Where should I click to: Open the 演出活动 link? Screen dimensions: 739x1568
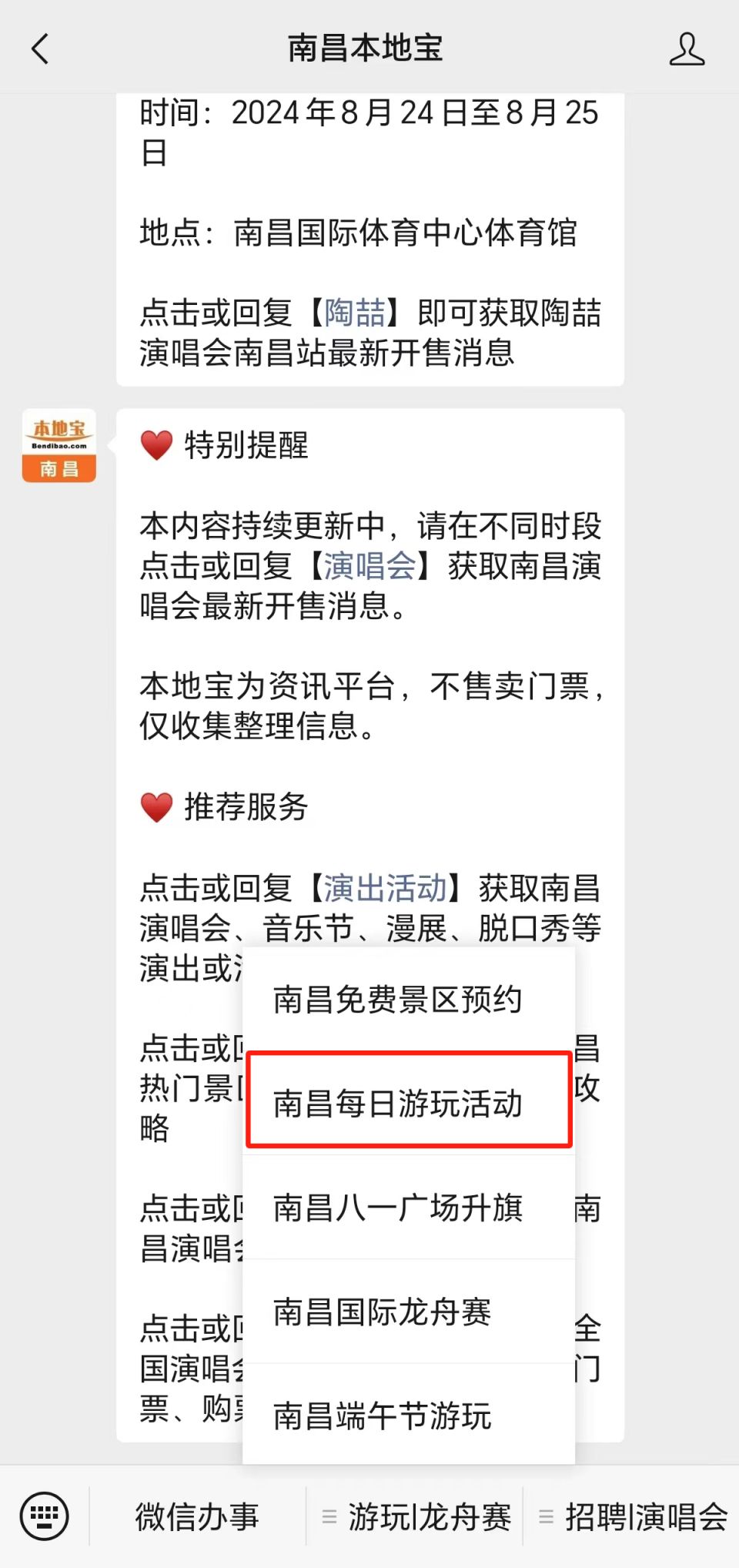pos(385,888)
